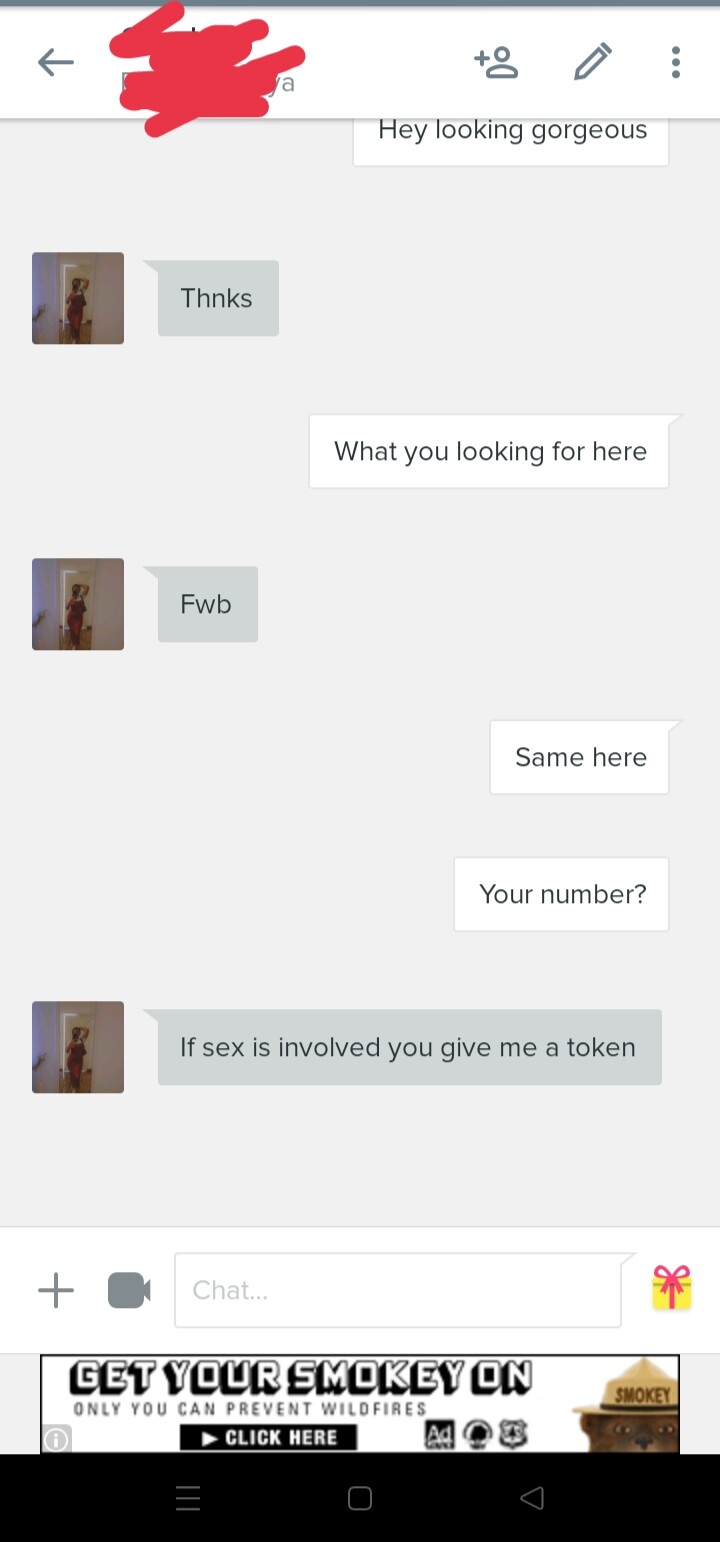This screenshot has height=1542, width=720.
Task: Click the Smokey wildfire ad's CLICK HERE
Action: [x=268, y=1437]
